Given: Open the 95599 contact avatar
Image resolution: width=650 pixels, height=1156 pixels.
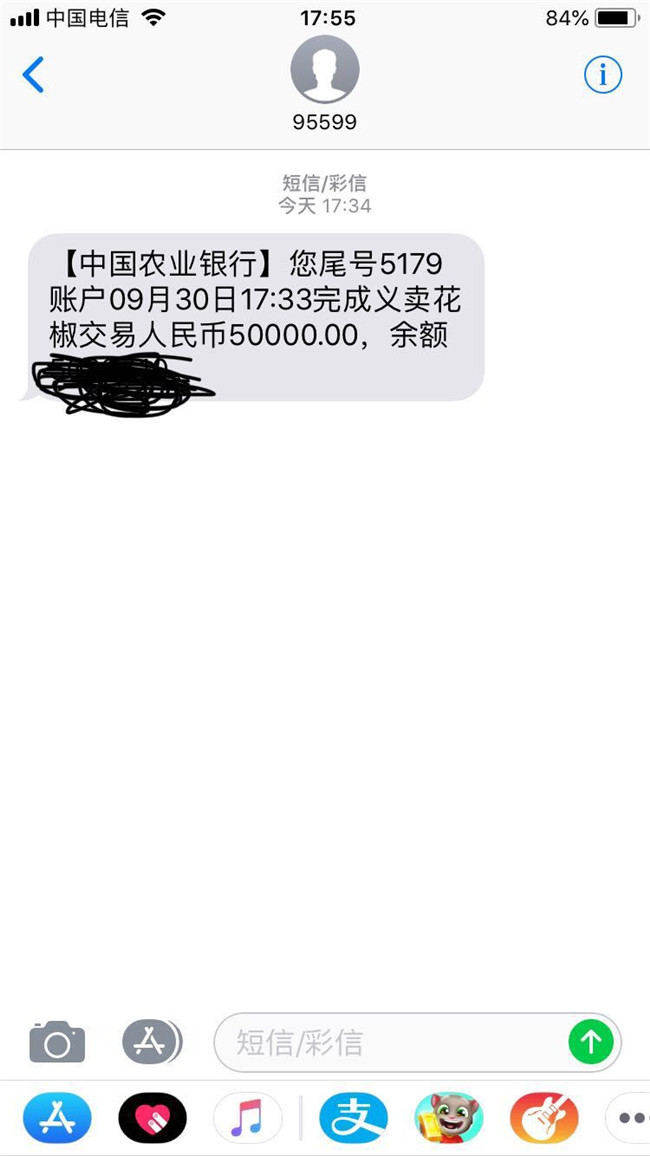Looking at the screenshot, I should pos(324,69).
